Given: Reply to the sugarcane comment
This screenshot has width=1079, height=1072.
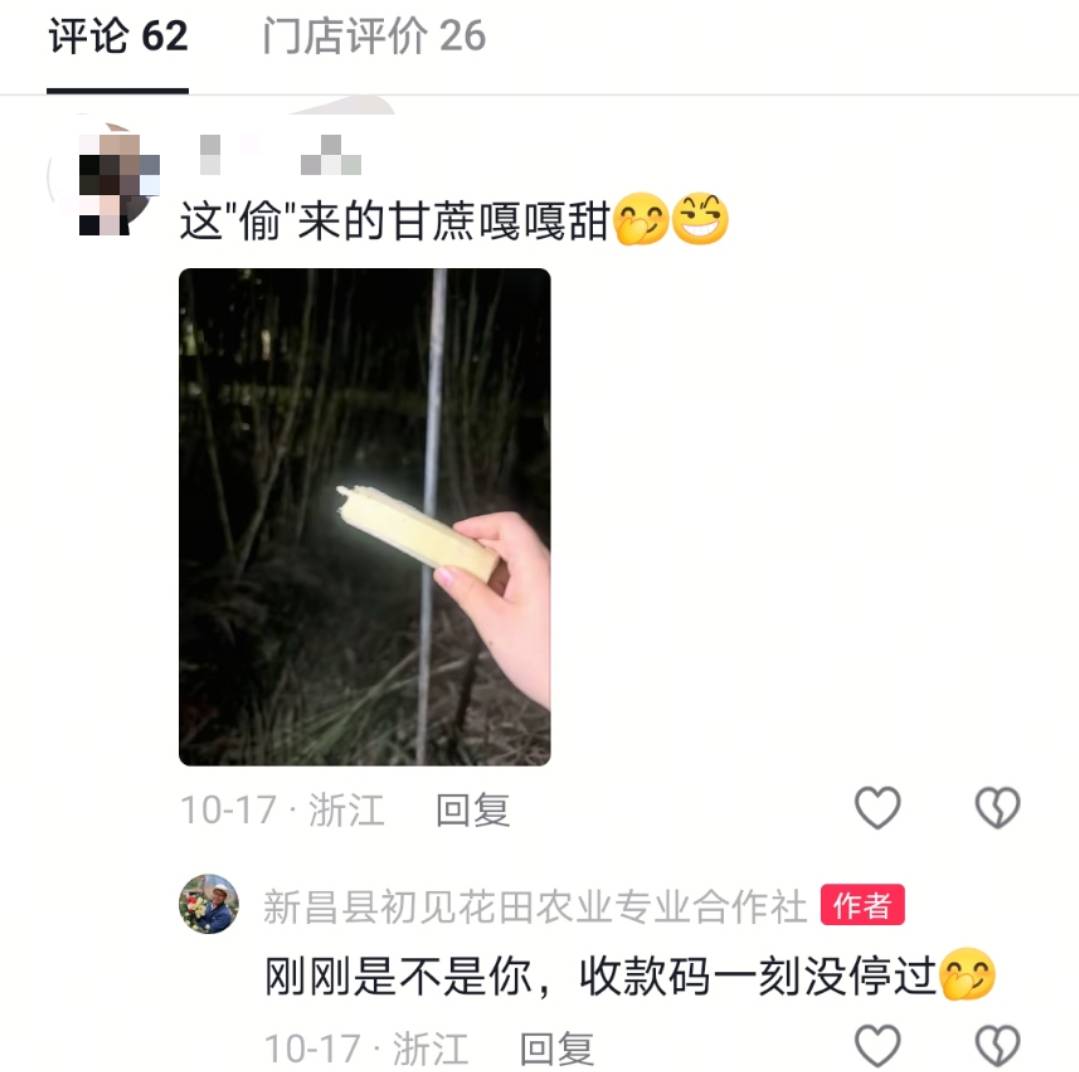Looking at the screenshot, I should pos(473,810).
